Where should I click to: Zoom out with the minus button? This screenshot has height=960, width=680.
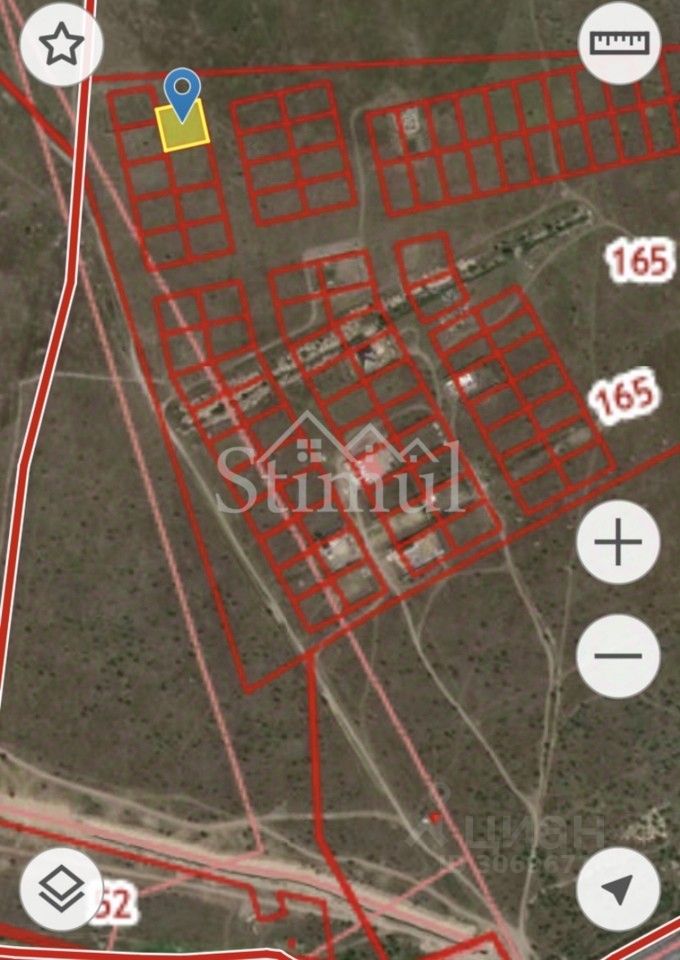click(618, 656)
